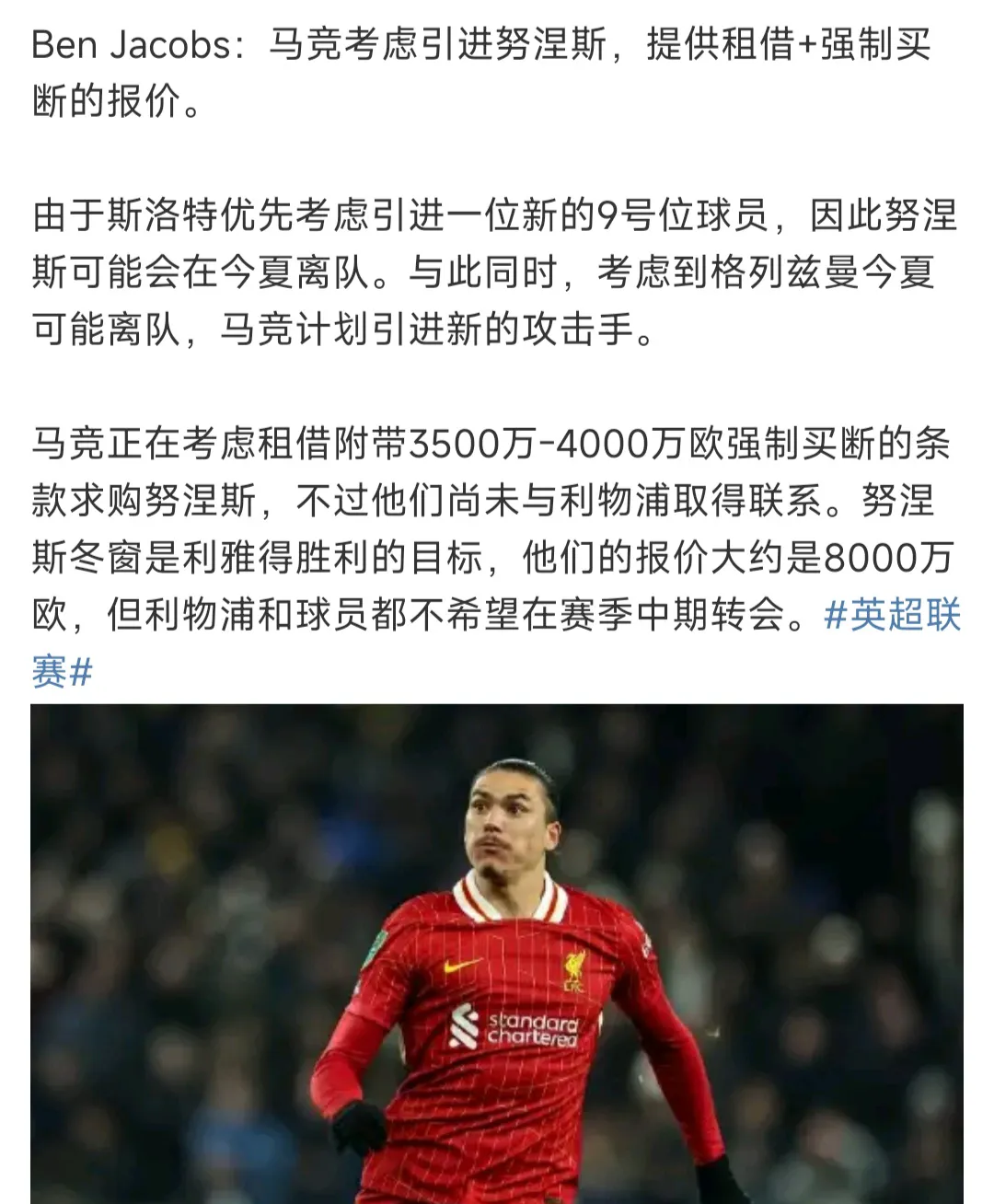994x1204 pixels.
Task: Open the #英超联赛# hashtag link
Action: pyautogui.click(x=891, y=616)
